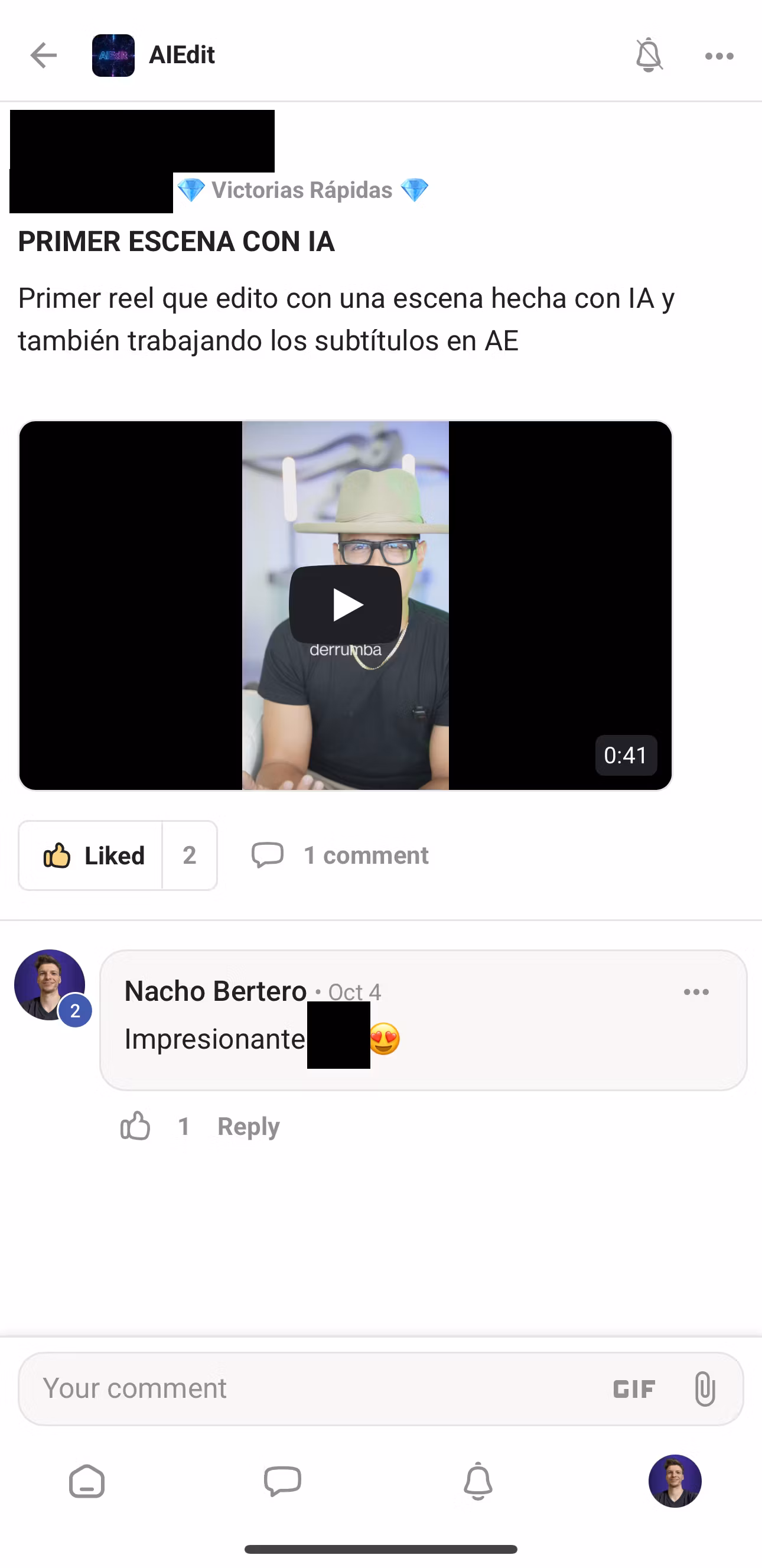Play the 0:41 video
The image size is (762, 1568).
pos(345,604)
